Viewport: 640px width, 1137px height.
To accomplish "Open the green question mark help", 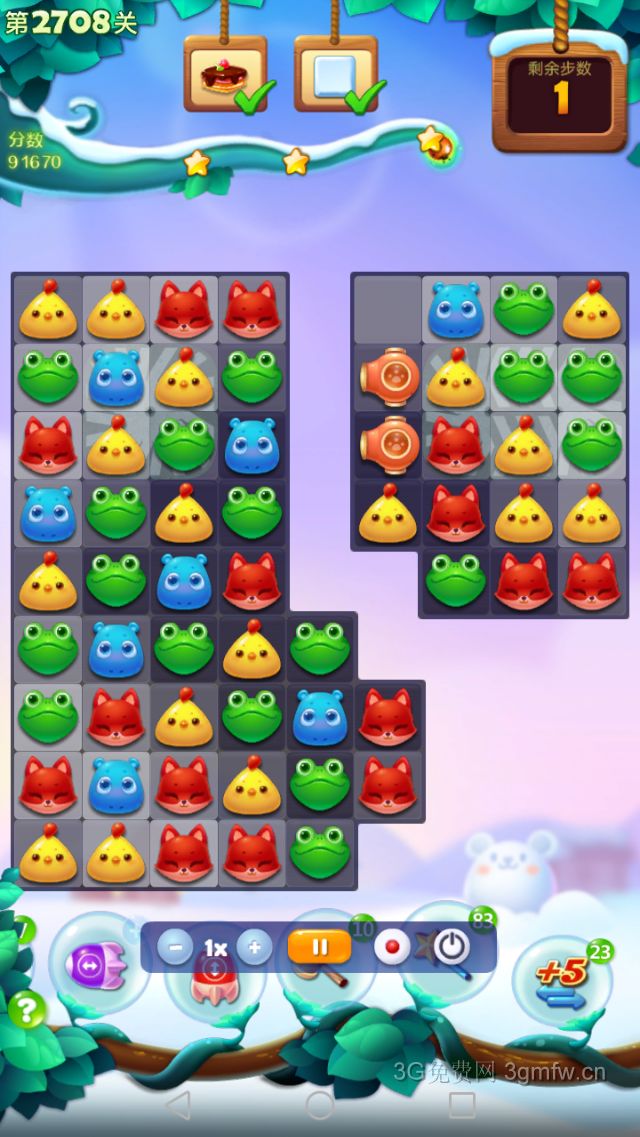I will click(x=26, y=1010).
